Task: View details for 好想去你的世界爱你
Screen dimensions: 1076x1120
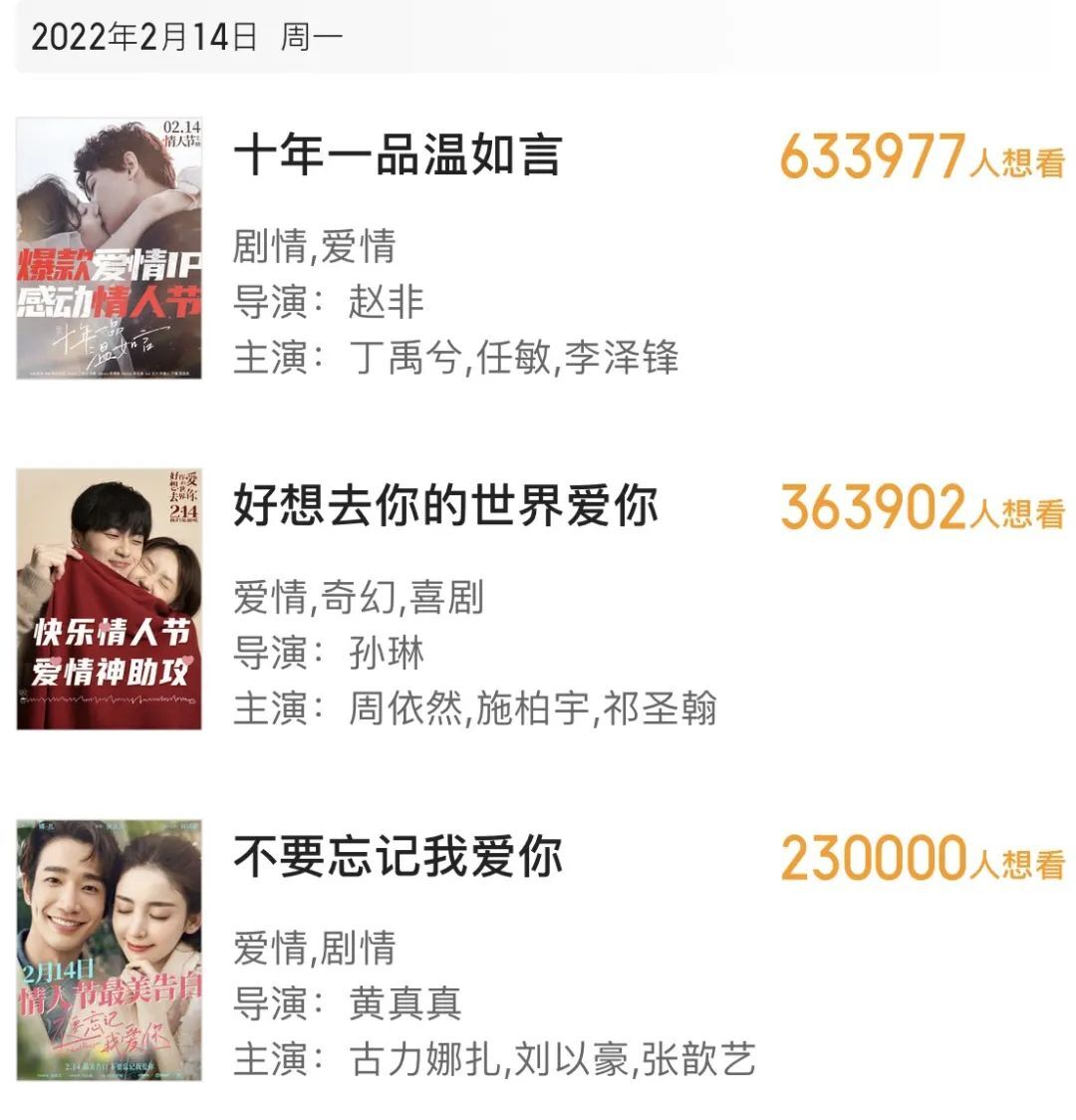Action: coord(445,506)
